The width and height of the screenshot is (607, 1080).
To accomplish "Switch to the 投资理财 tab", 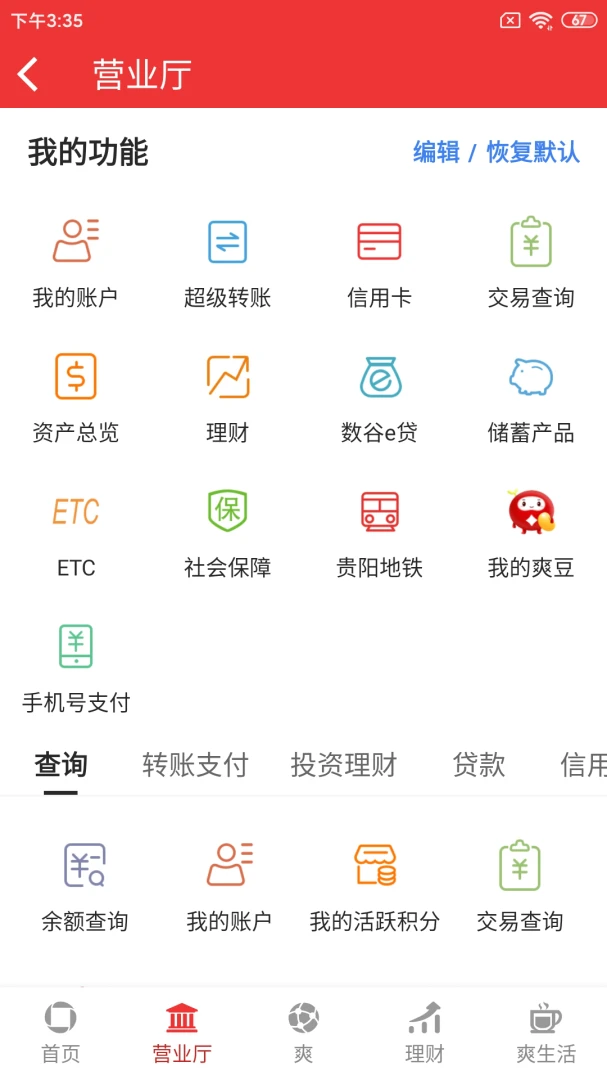I will point(344,765).
